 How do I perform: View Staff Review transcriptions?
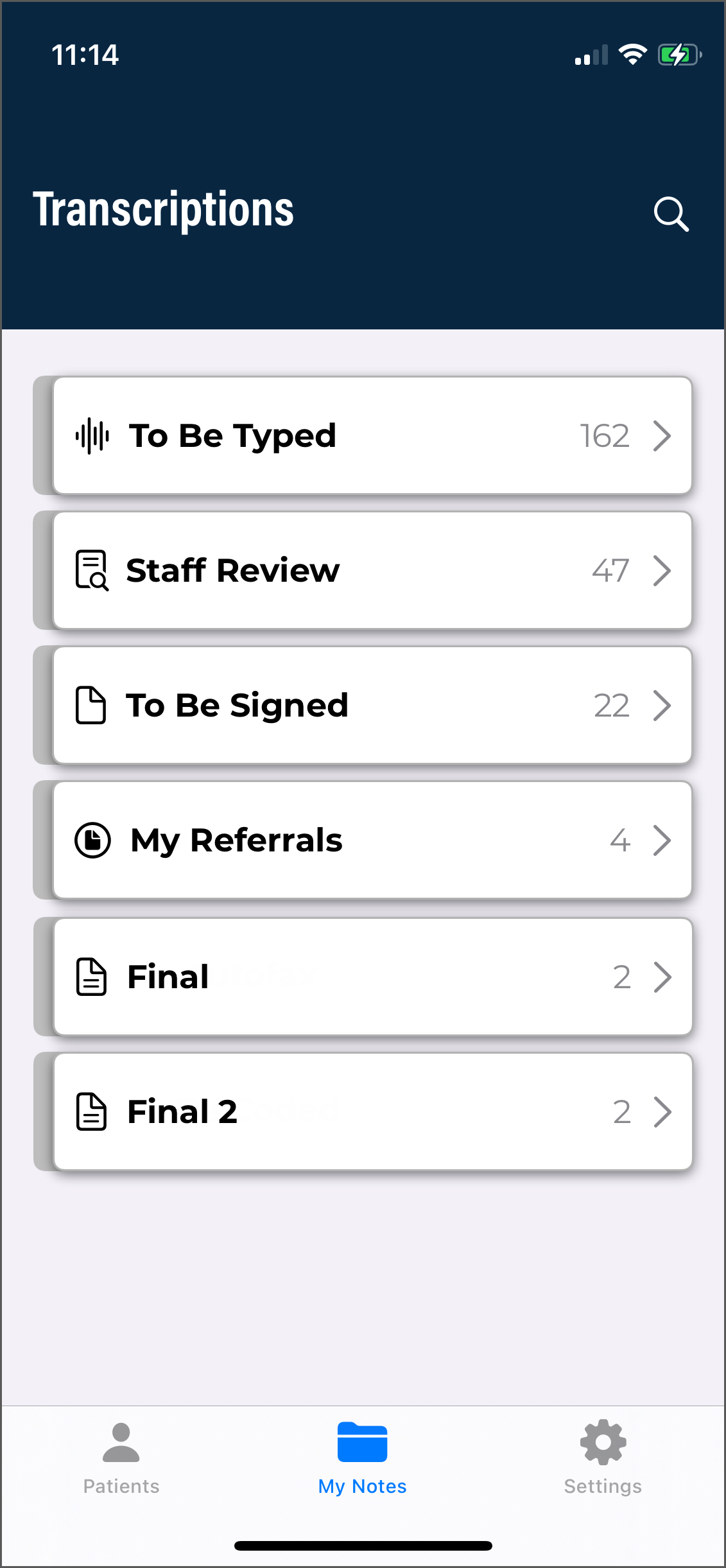coord(372,571)
